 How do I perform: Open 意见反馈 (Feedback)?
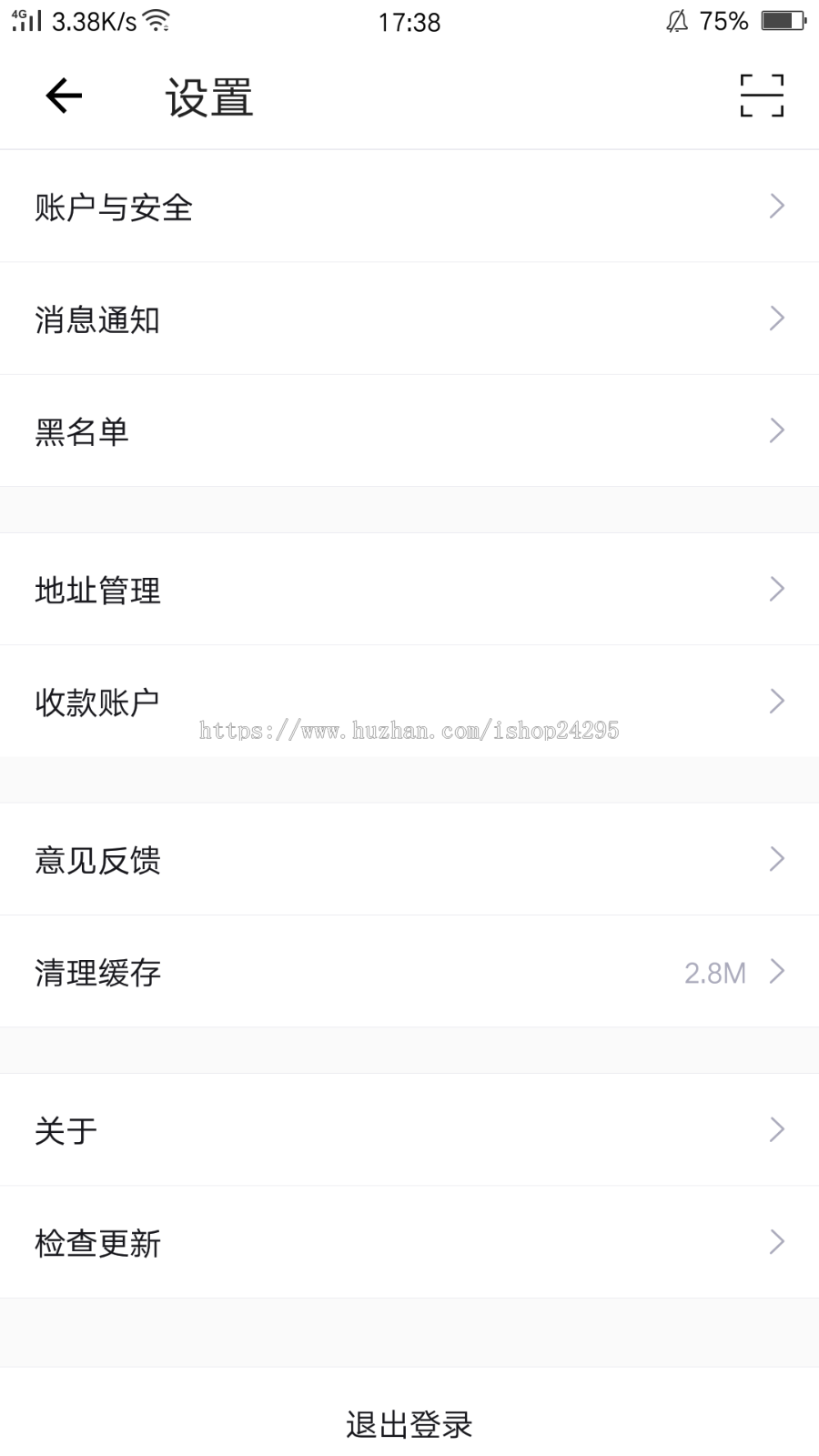(98, 859)
